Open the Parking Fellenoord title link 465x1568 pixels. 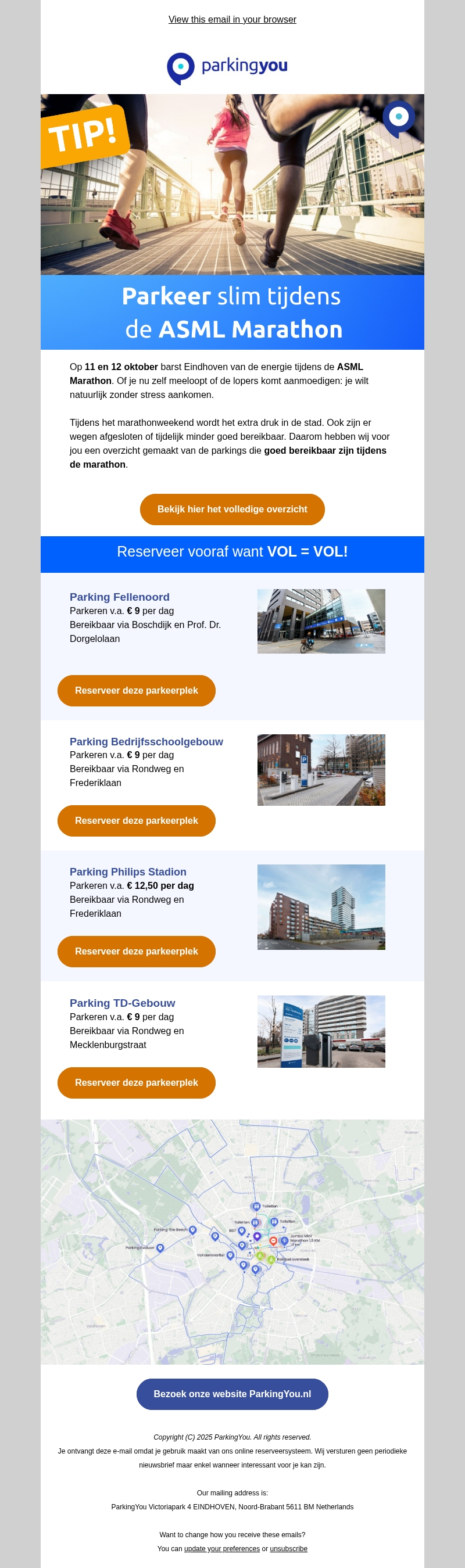(119, 597)
